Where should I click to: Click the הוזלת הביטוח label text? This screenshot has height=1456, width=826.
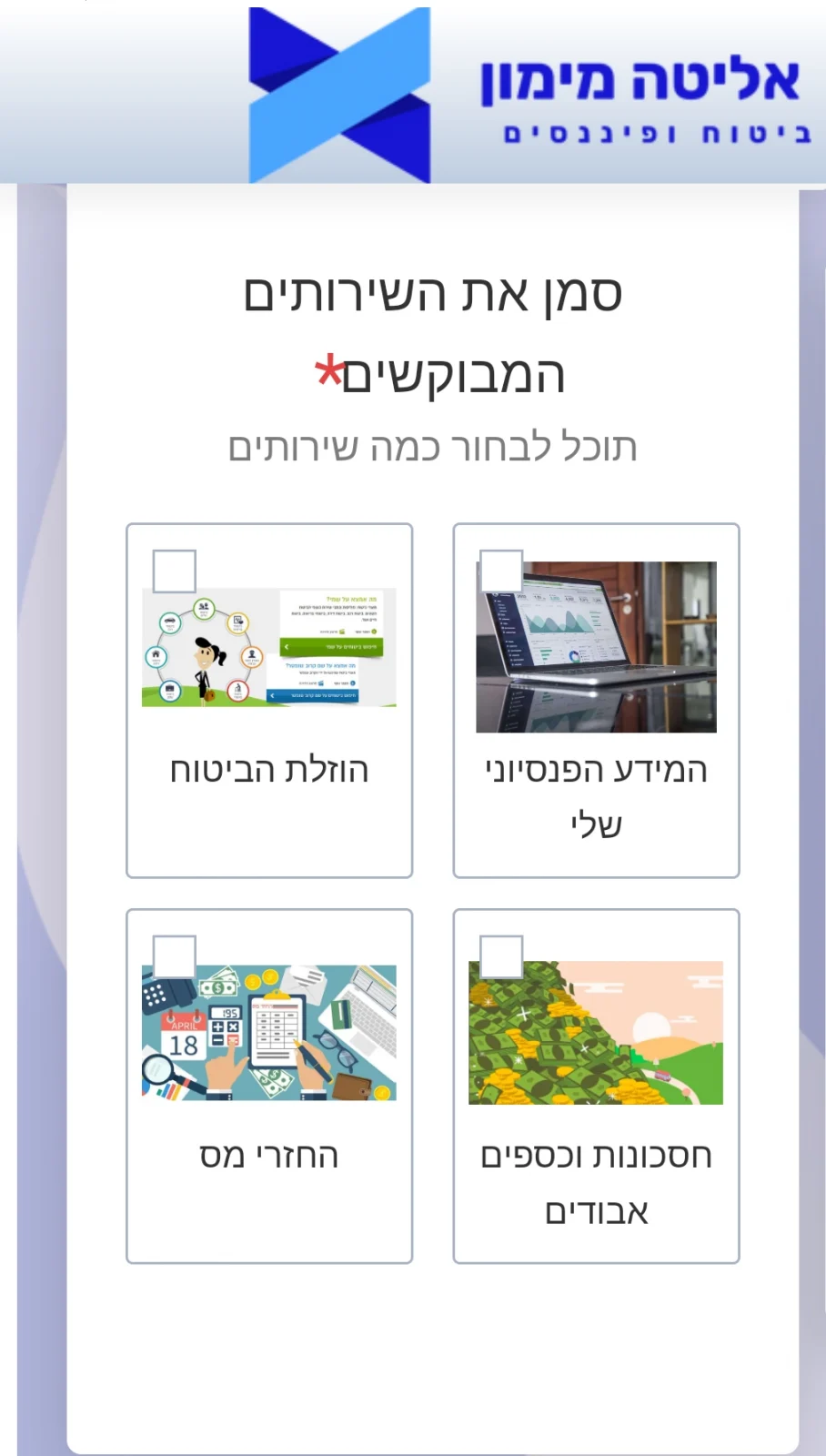pyautogui.click(x=269, y=769)
